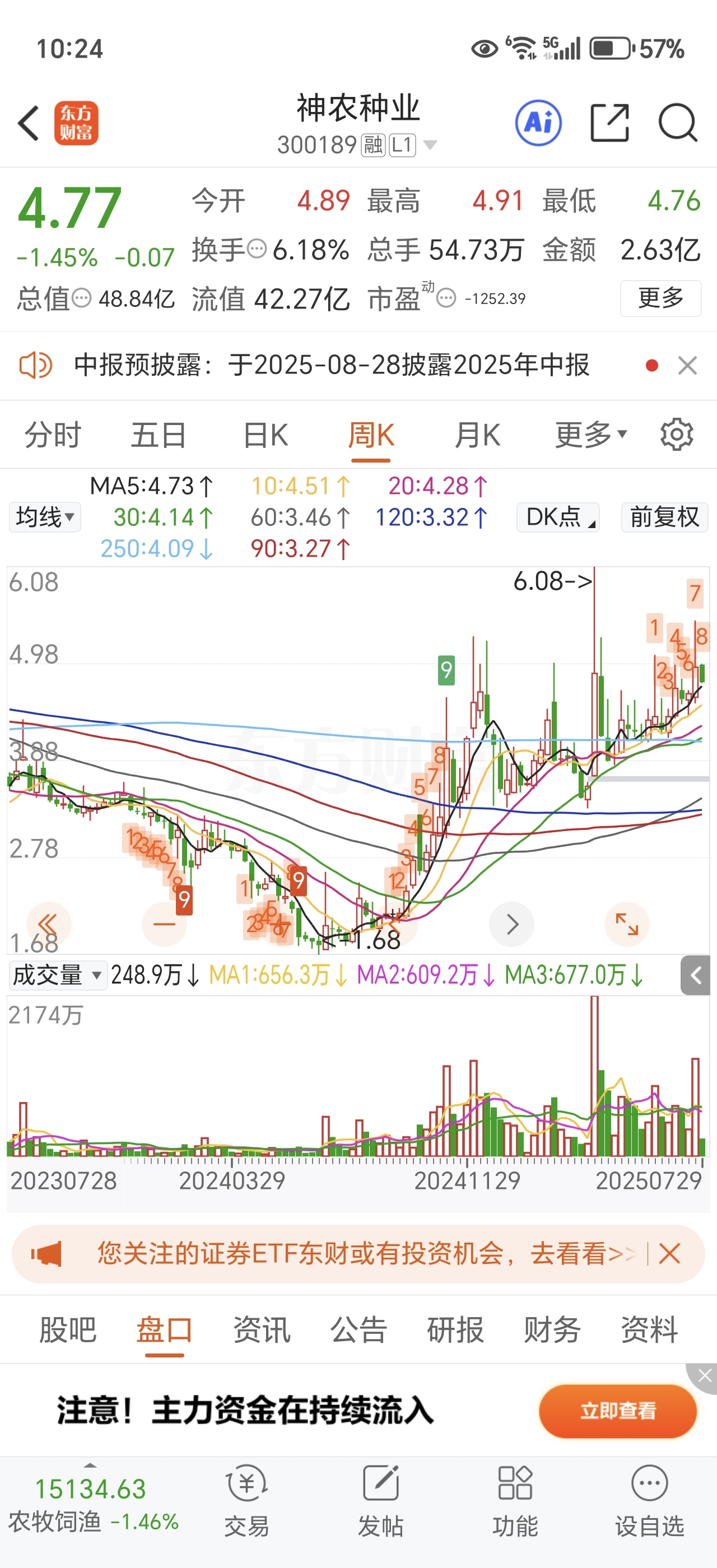Image resolution: width=717 pixels, height=1568 pixels.
Task: Open the Ai assistant icon
Action: click(538, 123)
